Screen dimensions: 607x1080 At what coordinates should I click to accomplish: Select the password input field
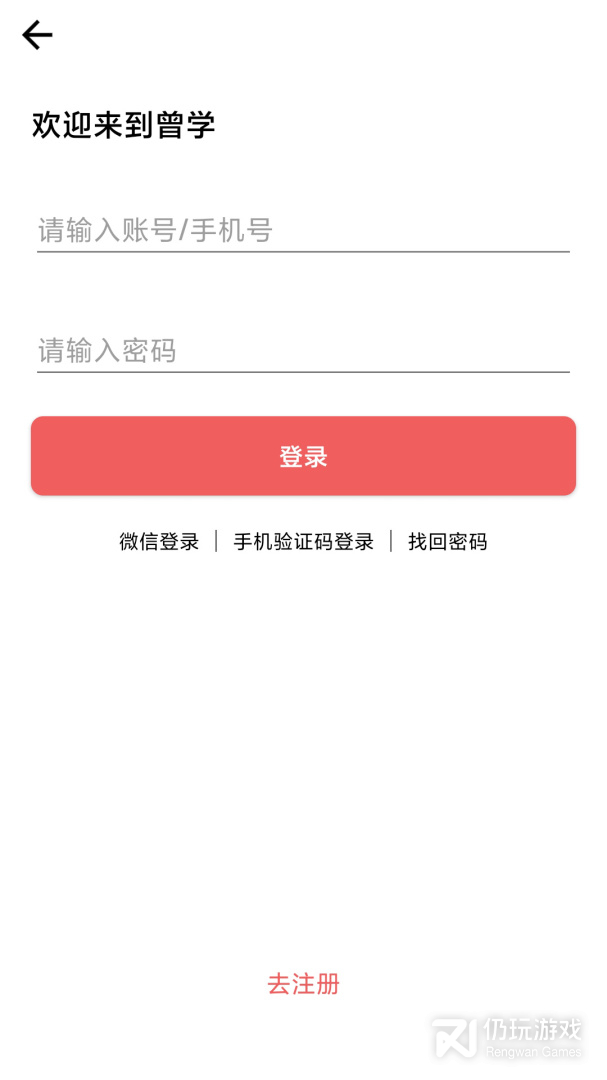(x=303, y=350)
